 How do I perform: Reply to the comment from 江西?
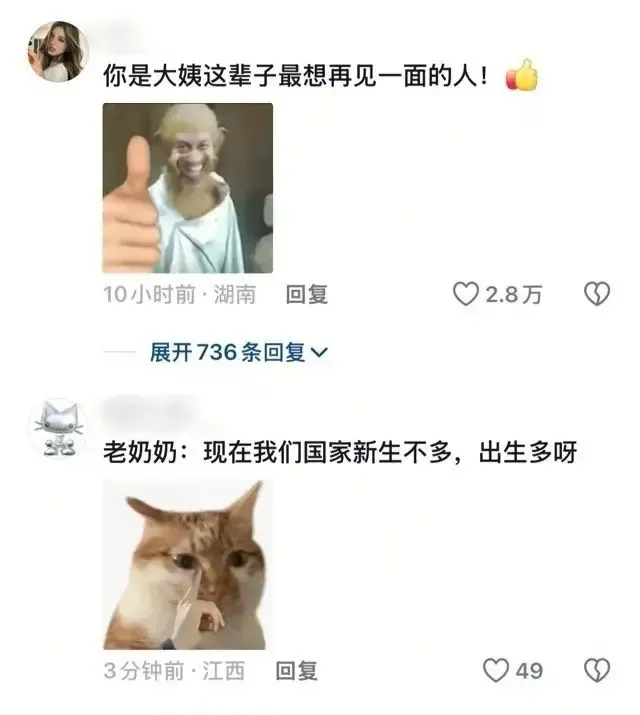pyautogui.click(x=296, y=670)
